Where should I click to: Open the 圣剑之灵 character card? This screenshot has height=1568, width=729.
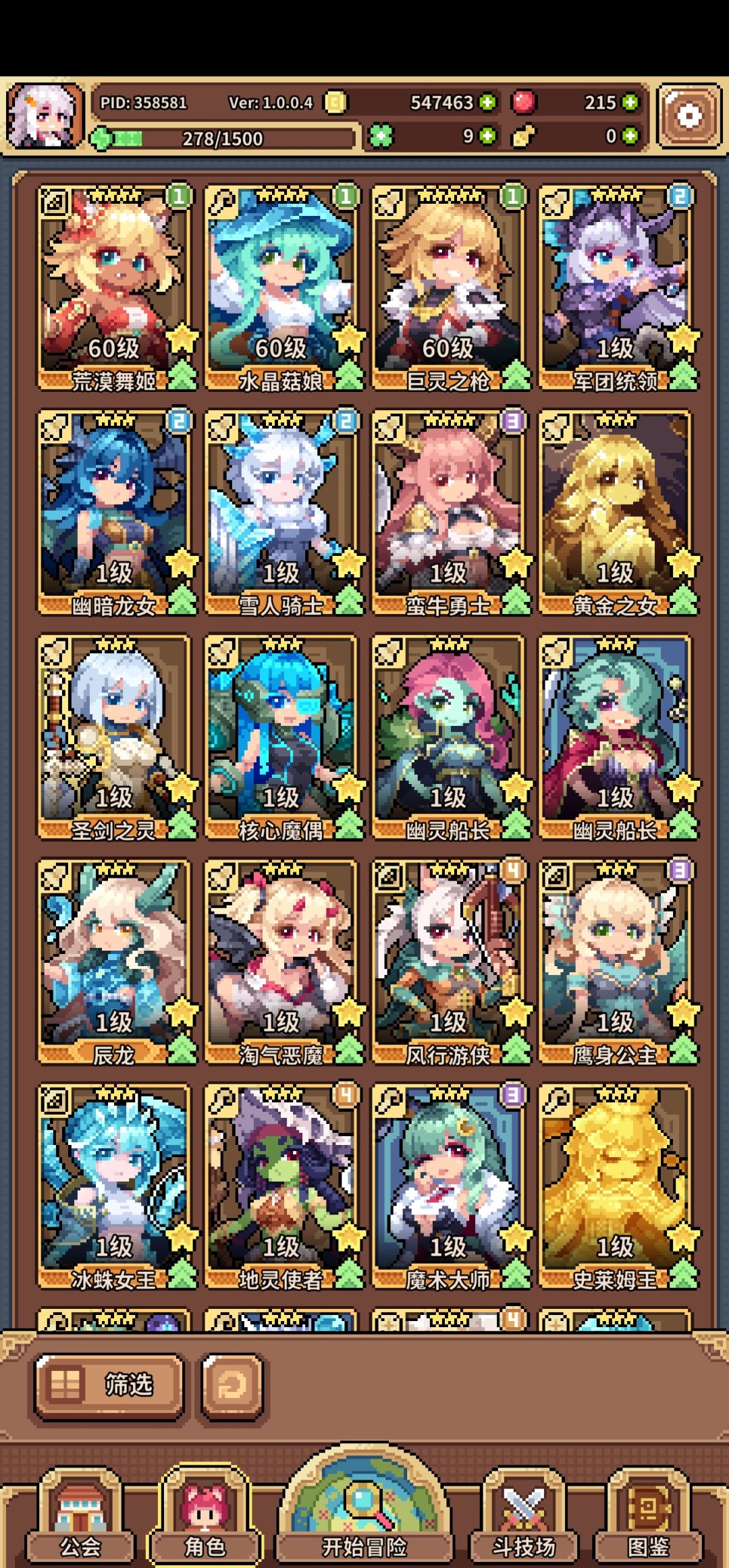[x=113, y=737]
